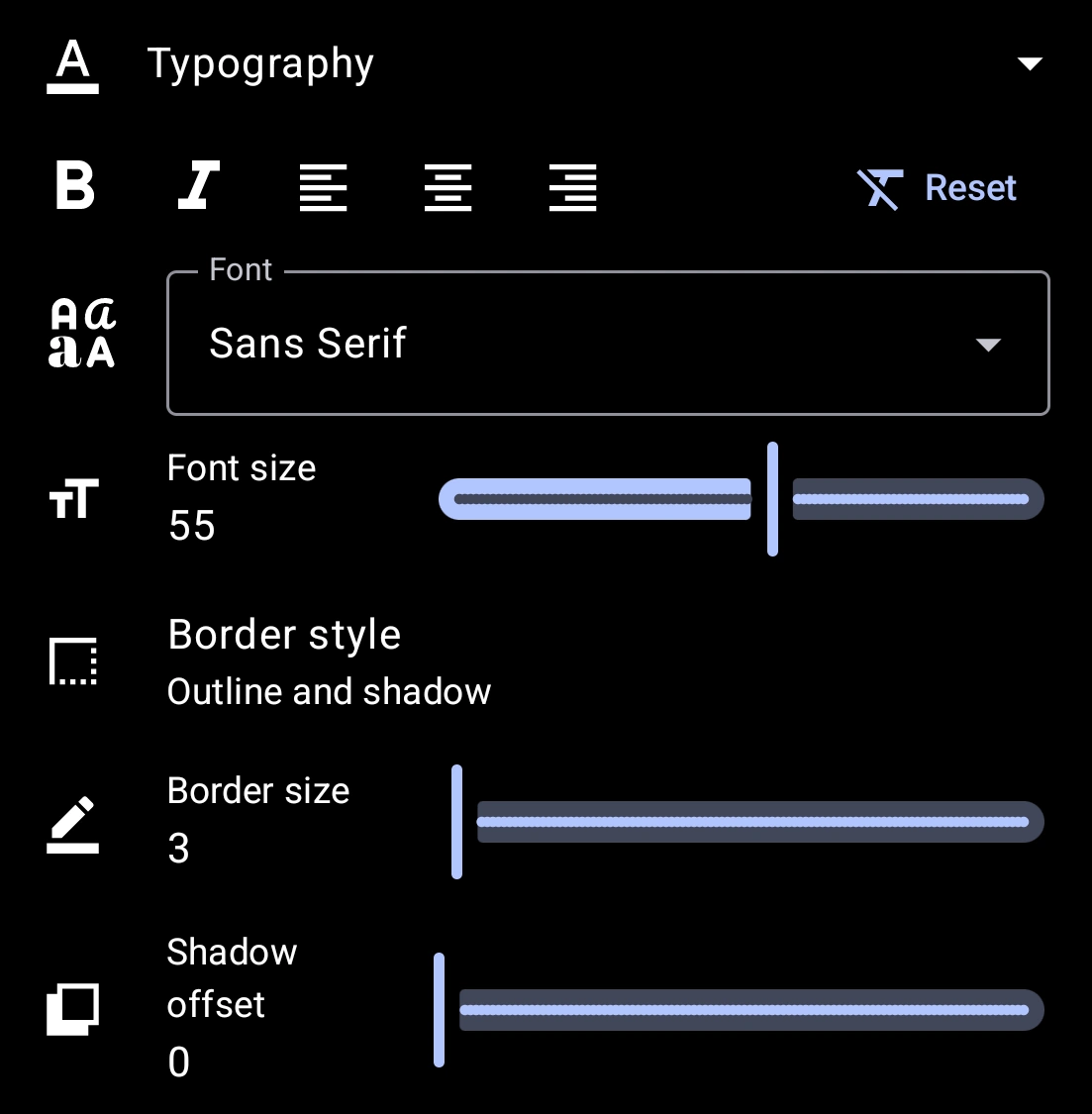The height and width of the screenshot is (1114, 1092).
Task: Click the Reset button
Action: coord(970,187)
